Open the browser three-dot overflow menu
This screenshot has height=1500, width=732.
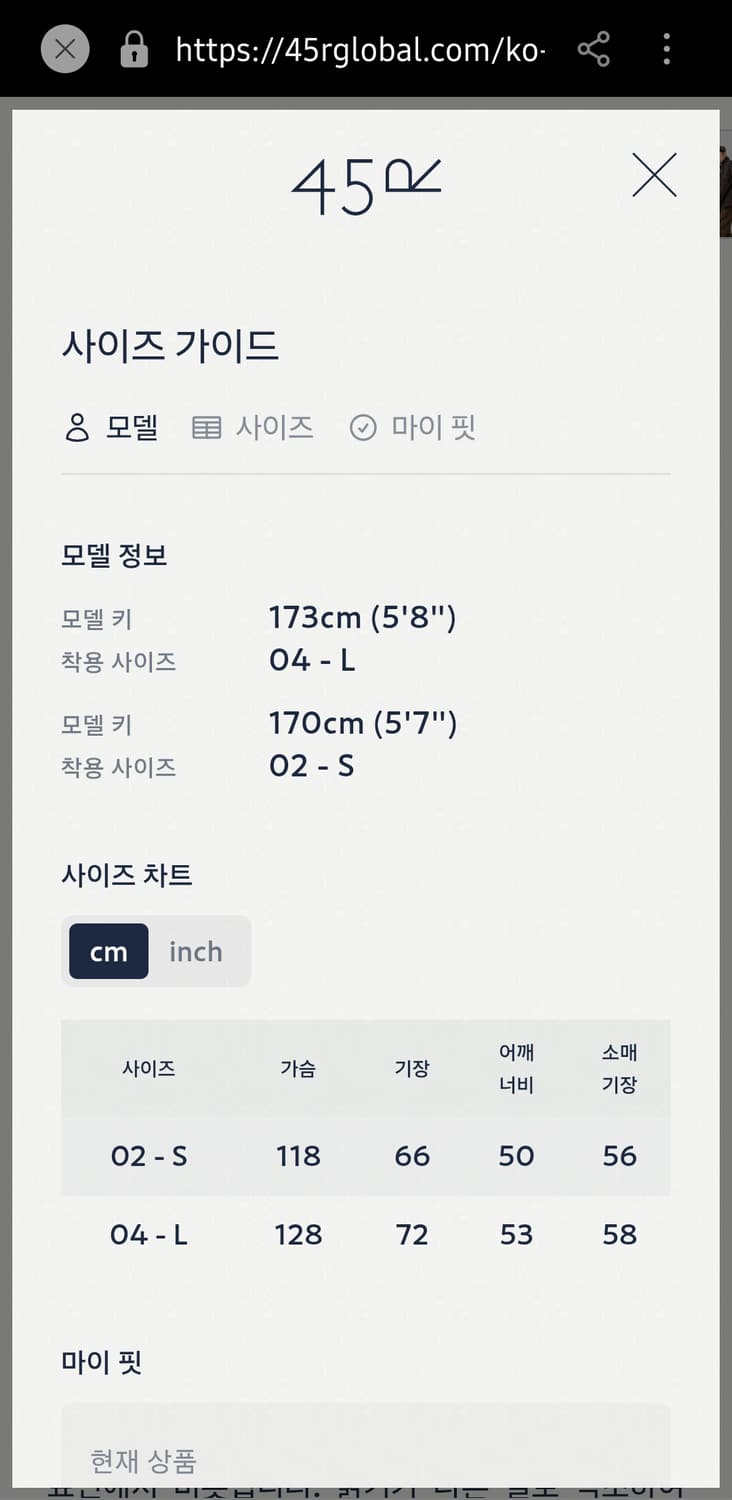coord(666,48)
